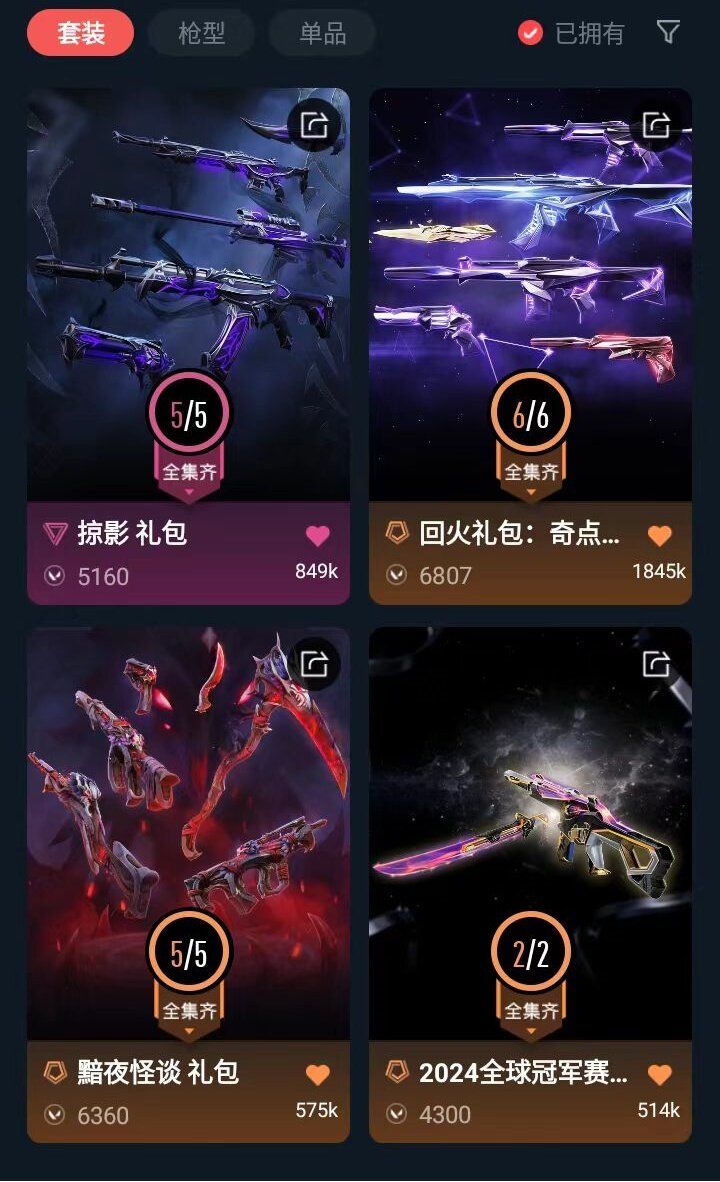Viewport: 720px width, 1182px height.
Task: Toggle the heart on 回火礼包 card
Action: point(660,536)
